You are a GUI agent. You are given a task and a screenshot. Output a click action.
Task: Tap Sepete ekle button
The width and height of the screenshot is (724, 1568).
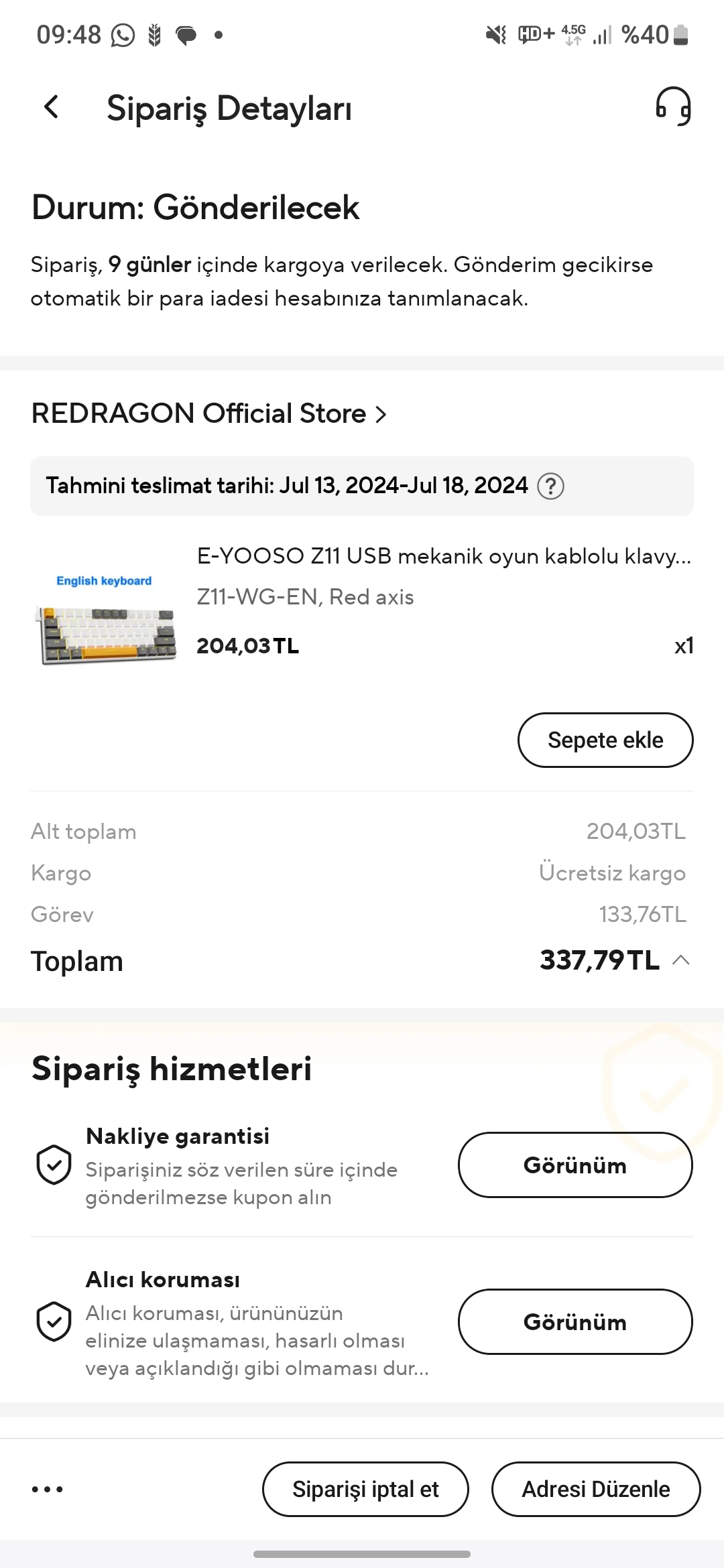605,740
